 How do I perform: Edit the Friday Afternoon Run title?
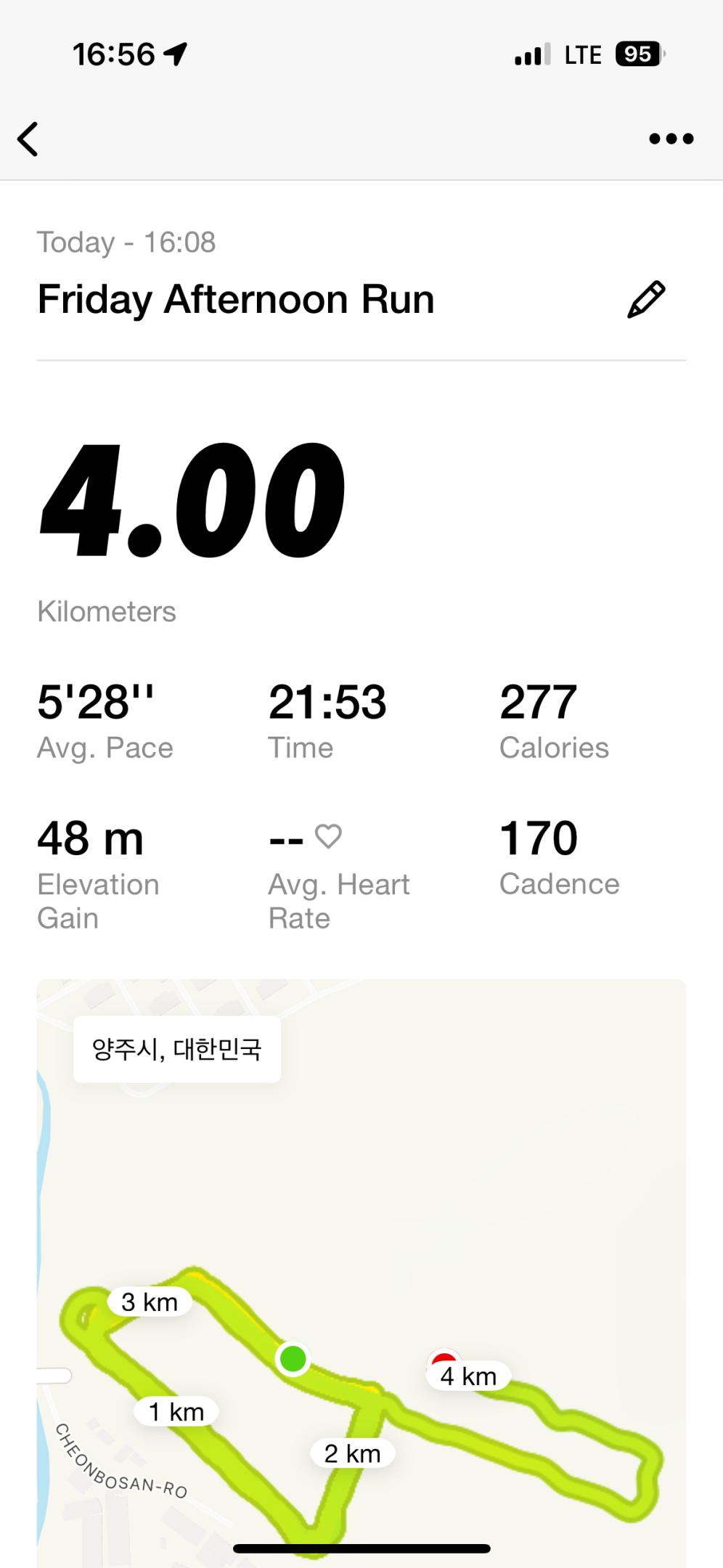[645, 299]
